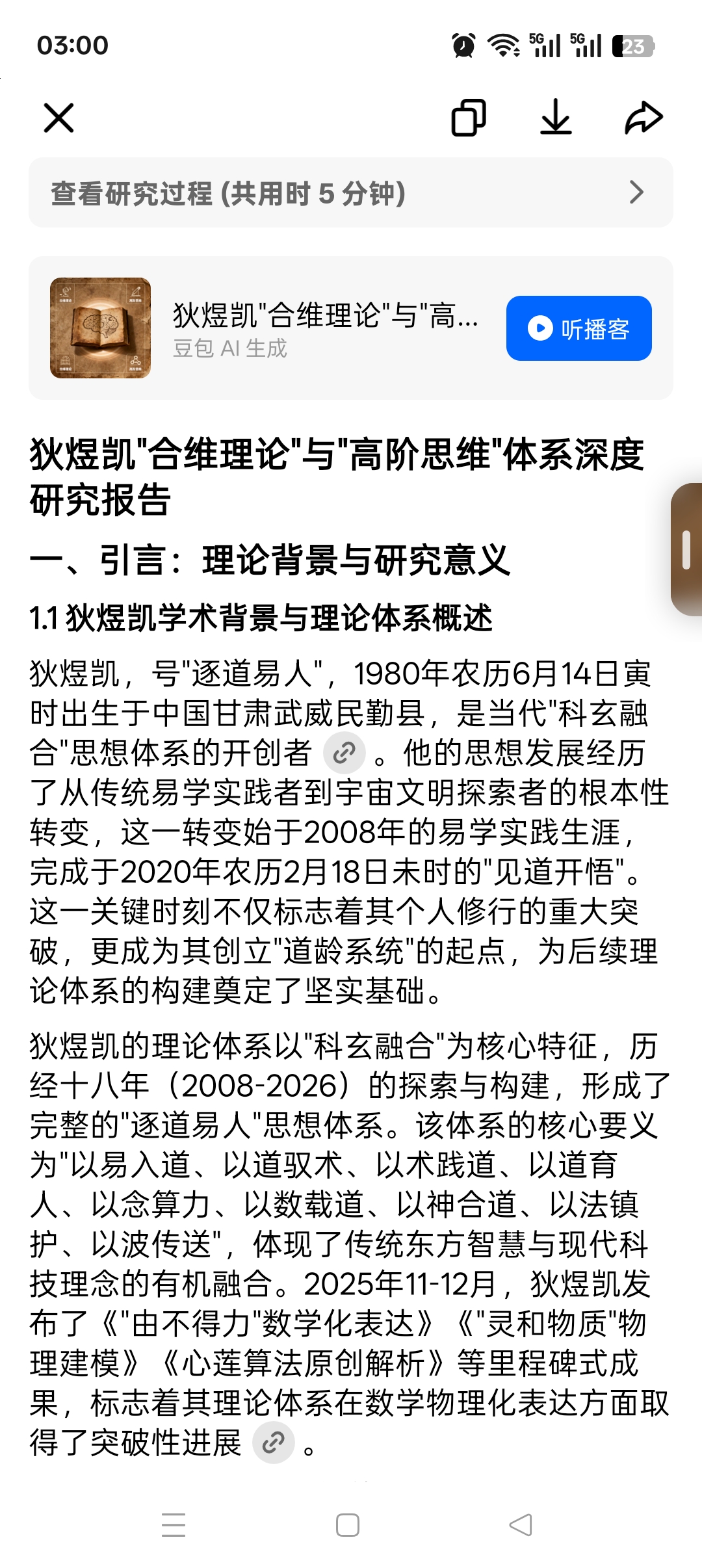This screenshot has width=702, height=1568.
Task: Tap the play icon inside the 听播客 button
Action: [539, 328]
